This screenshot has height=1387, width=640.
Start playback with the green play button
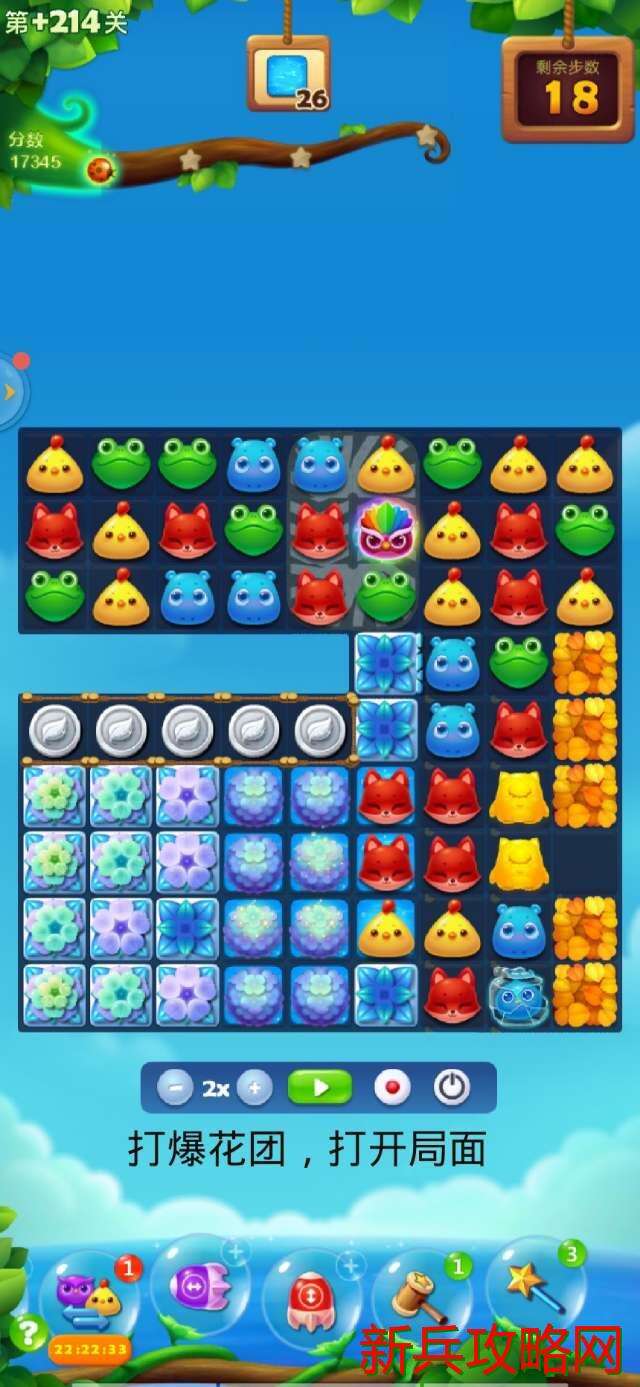pyautogui.click(x=320, y=1088)
